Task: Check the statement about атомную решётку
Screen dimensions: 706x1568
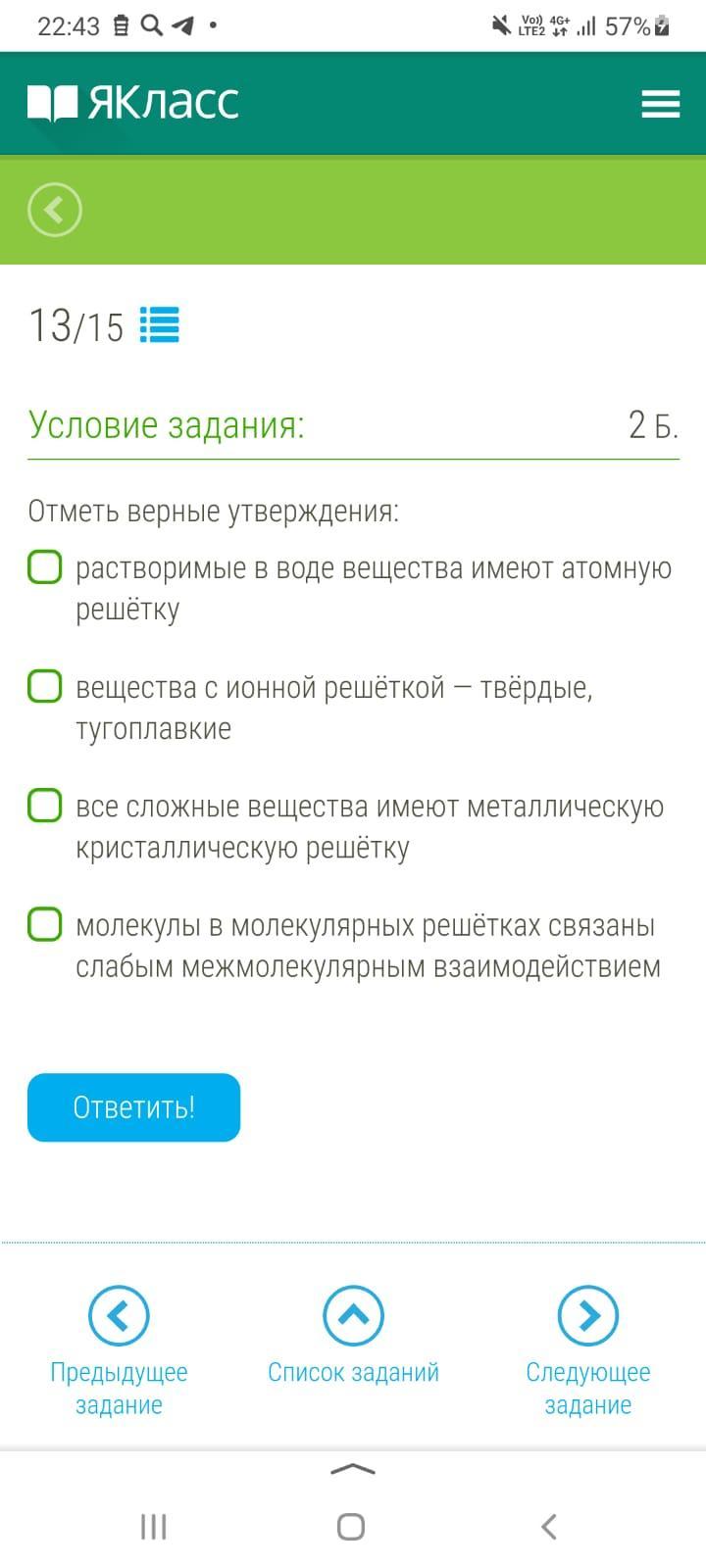Action: [45, 567]
